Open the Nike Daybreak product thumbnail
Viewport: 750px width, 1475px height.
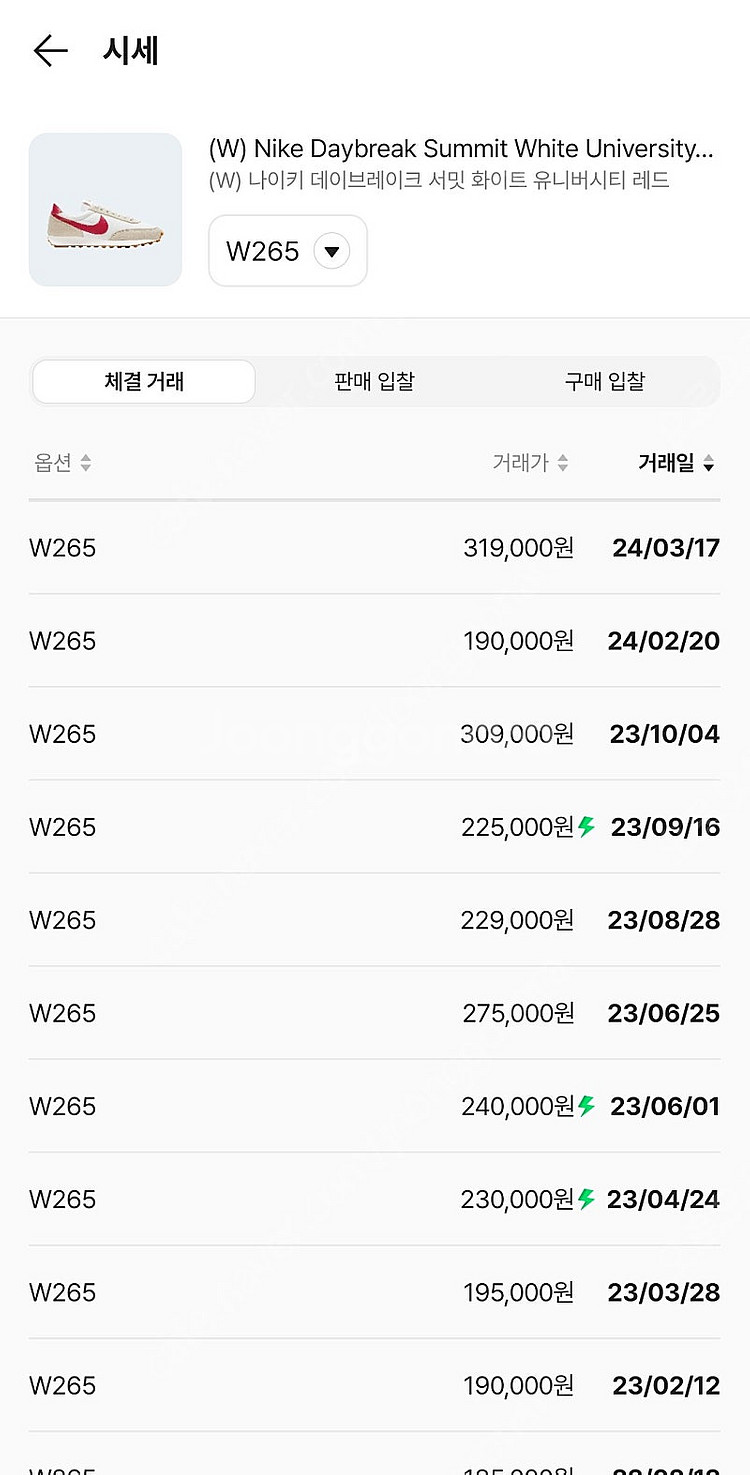105,210
